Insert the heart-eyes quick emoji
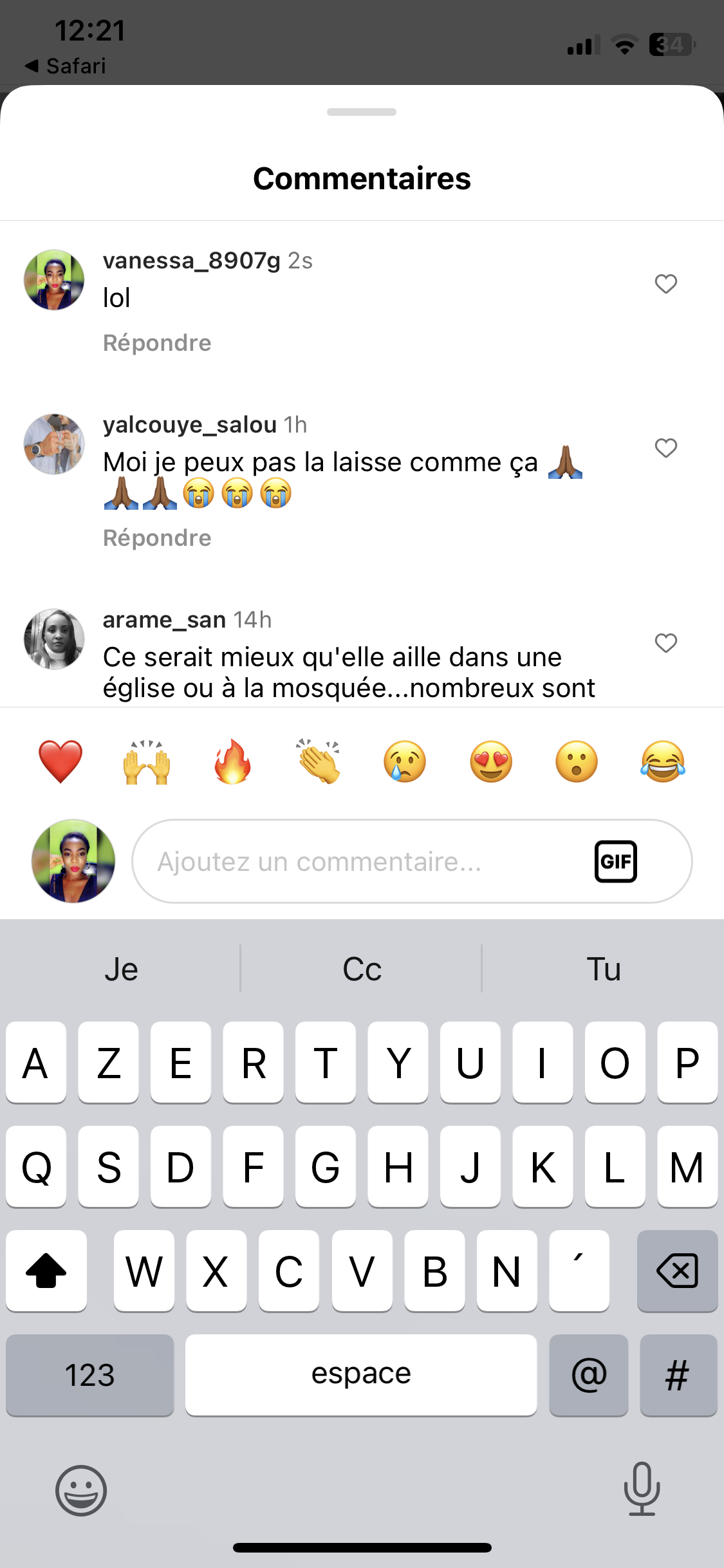 pyautogui.click(x=491, y=761)
